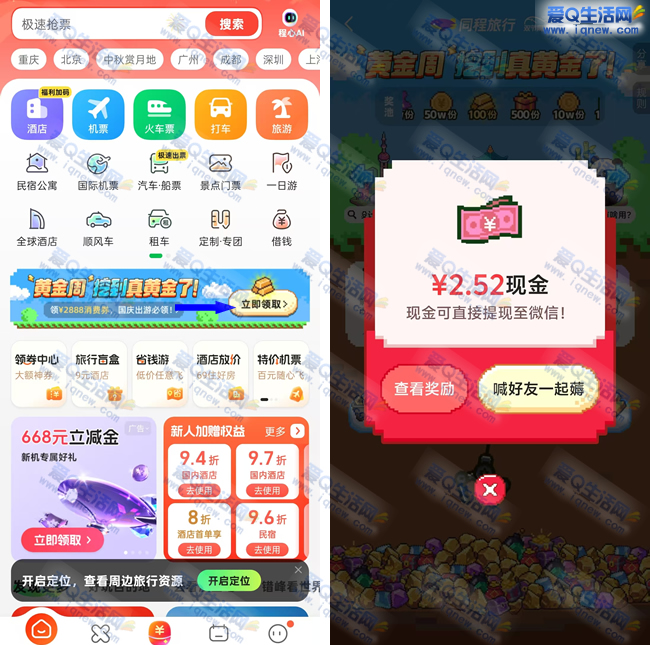
Task: Select the 重庆 city chip
Action: pos(28,60)
